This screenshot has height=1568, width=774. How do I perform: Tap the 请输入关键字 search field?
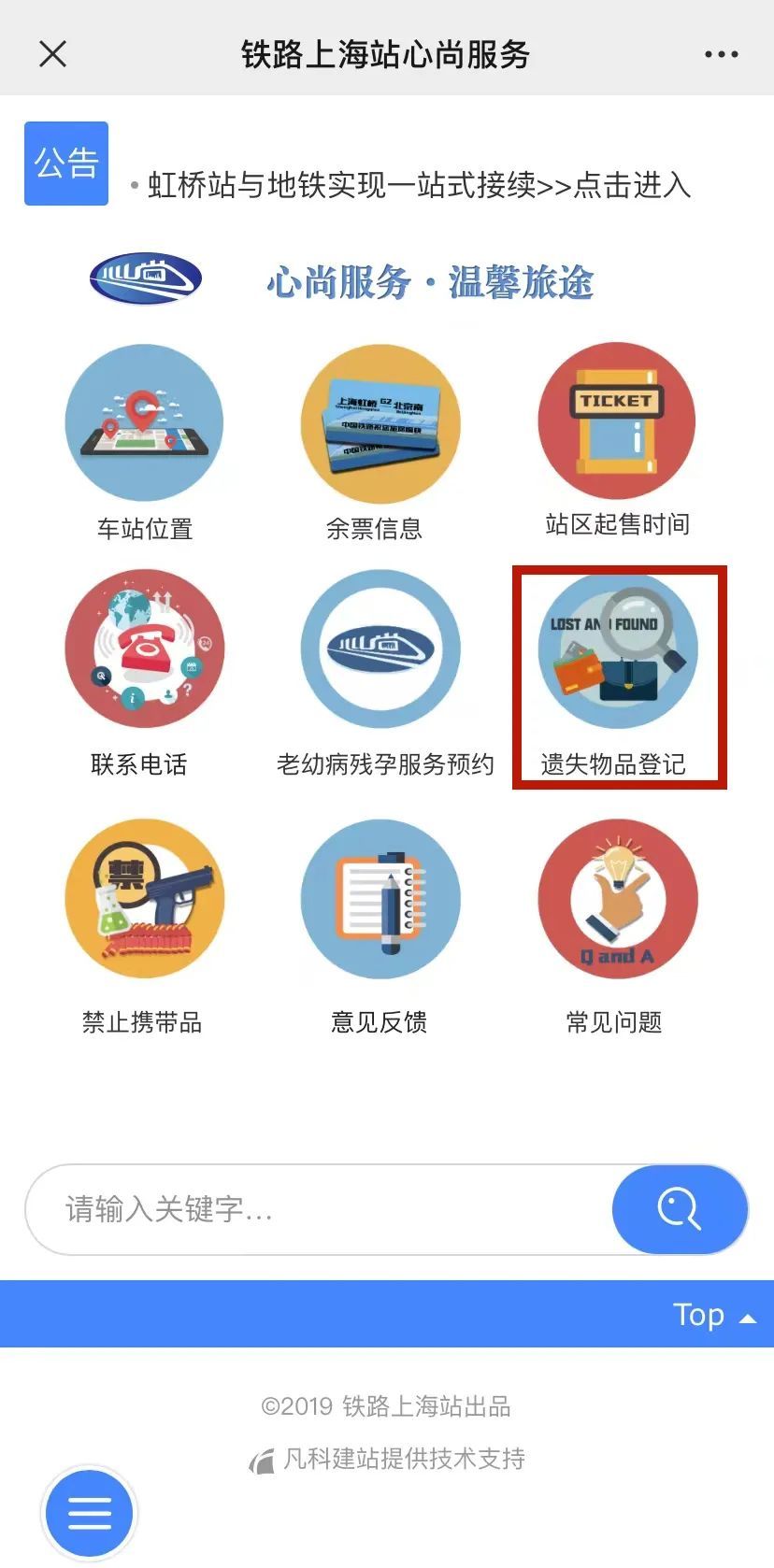click(318, 1209)
